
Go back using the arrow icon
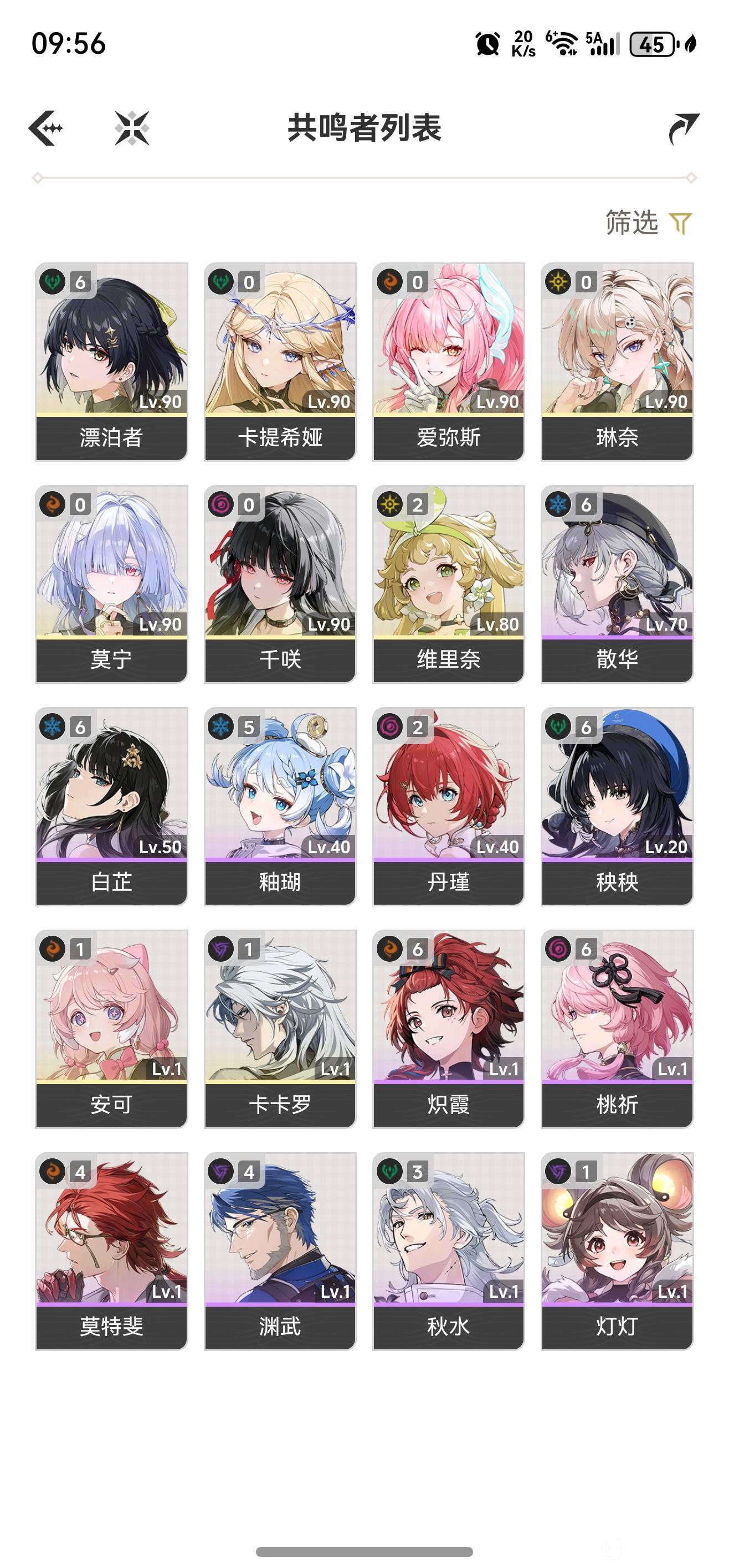point(47,128)
